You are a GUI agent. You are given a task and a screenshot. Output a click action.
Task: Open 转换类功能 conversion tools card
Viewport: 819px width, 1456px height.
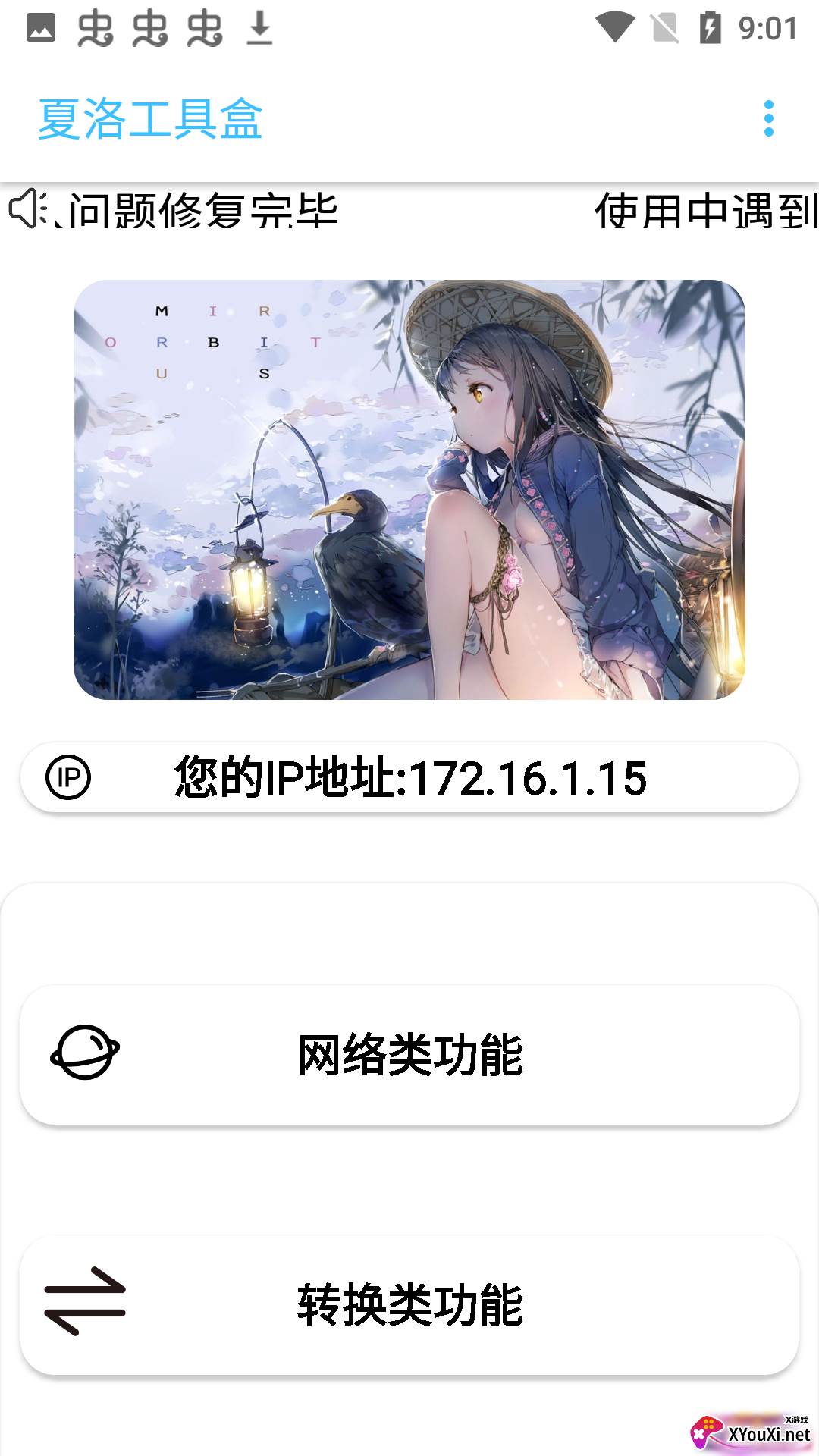(x=409, y=1304)
